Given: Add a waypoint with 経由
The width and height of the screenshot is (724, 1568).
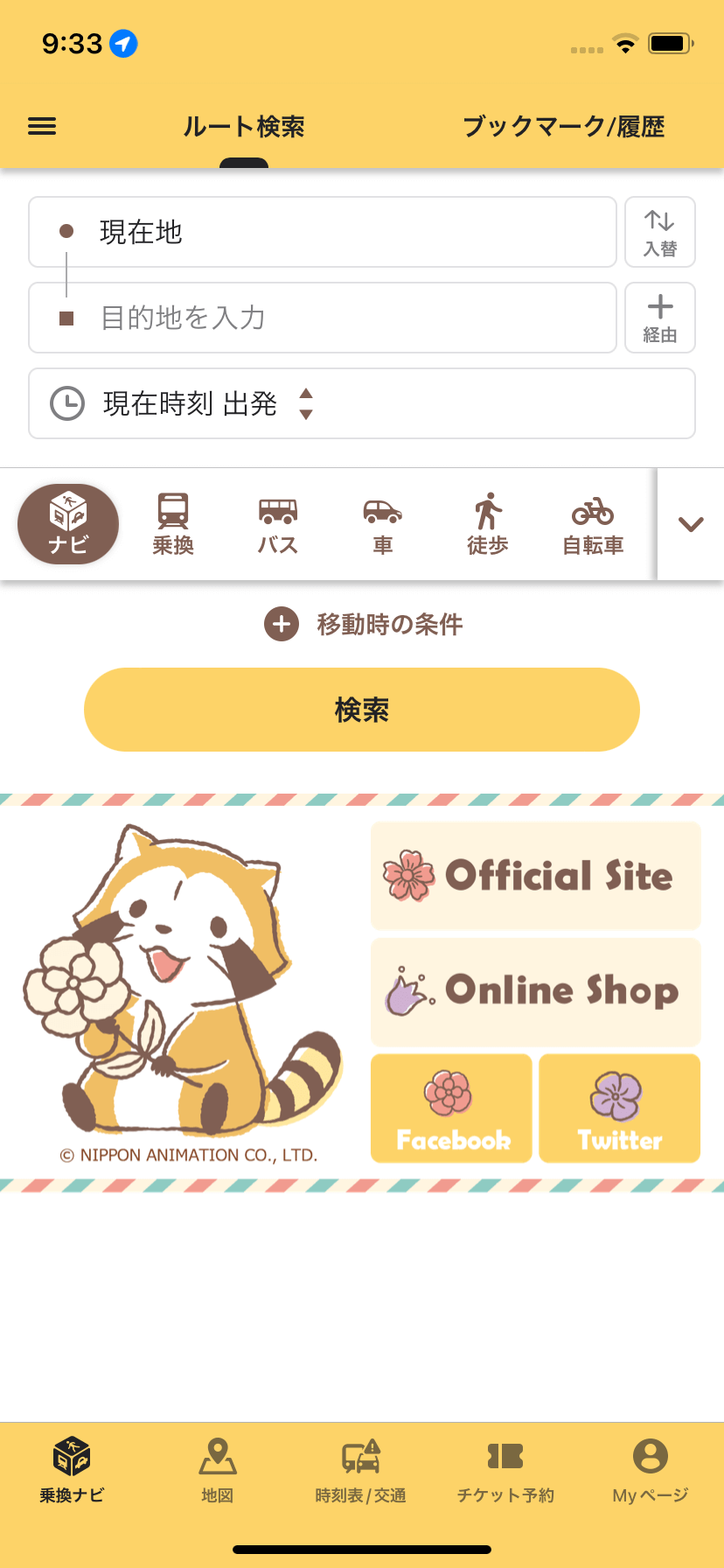Looking at the screenshot, I should coord(660,318).
